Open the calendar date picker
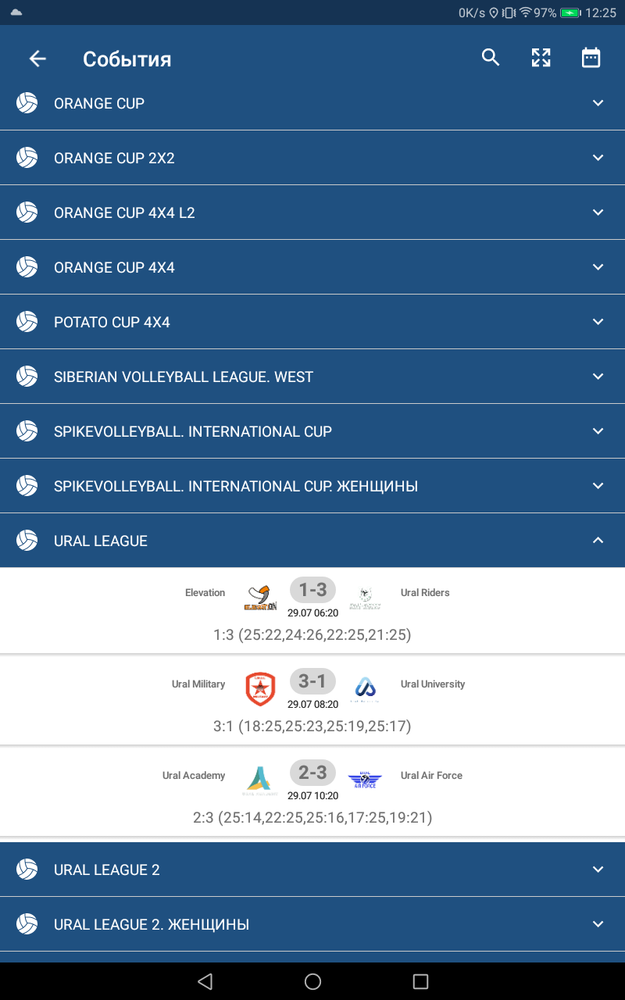This screenshot has width=625, height=1000. click(x=591, y=58)
